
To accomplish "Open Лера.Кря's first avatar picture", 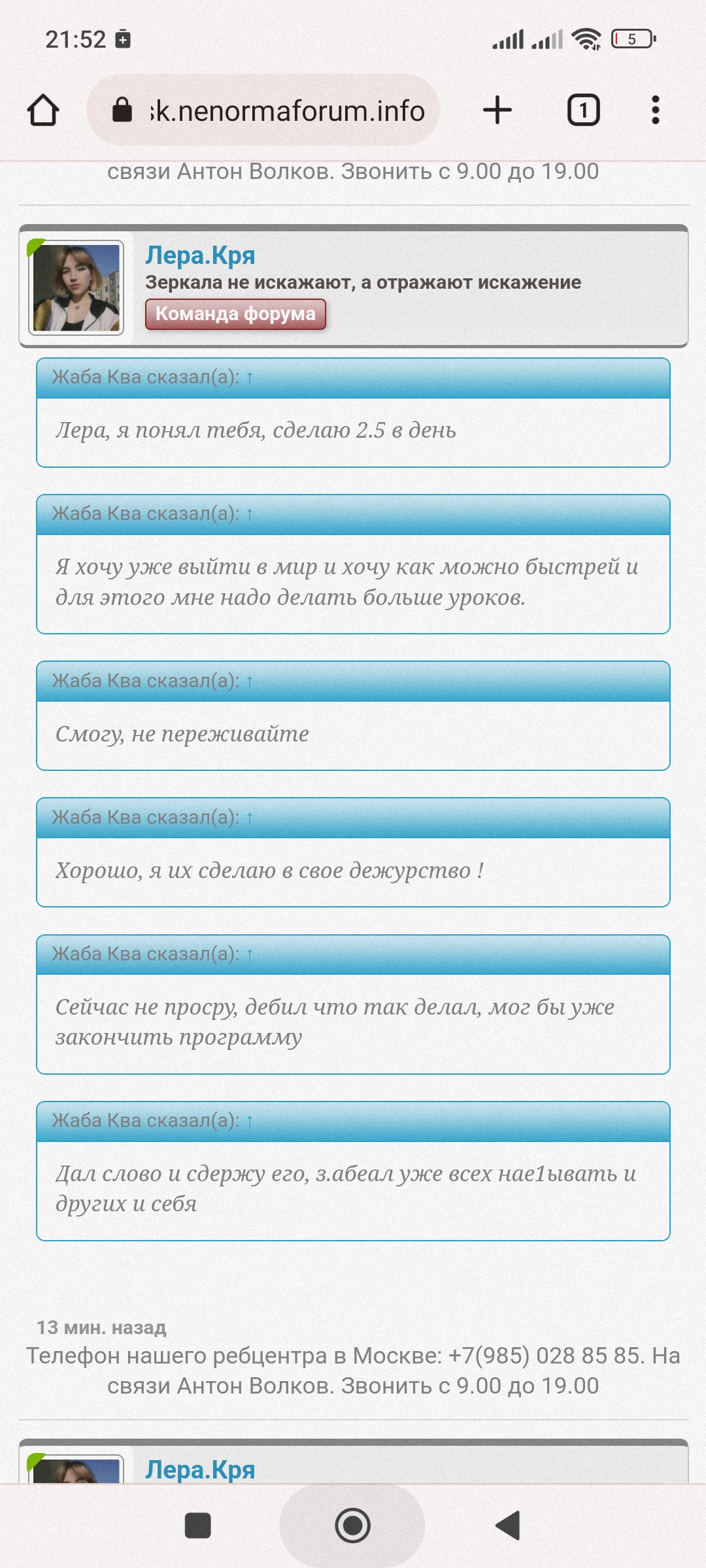I will pos(76,287).
